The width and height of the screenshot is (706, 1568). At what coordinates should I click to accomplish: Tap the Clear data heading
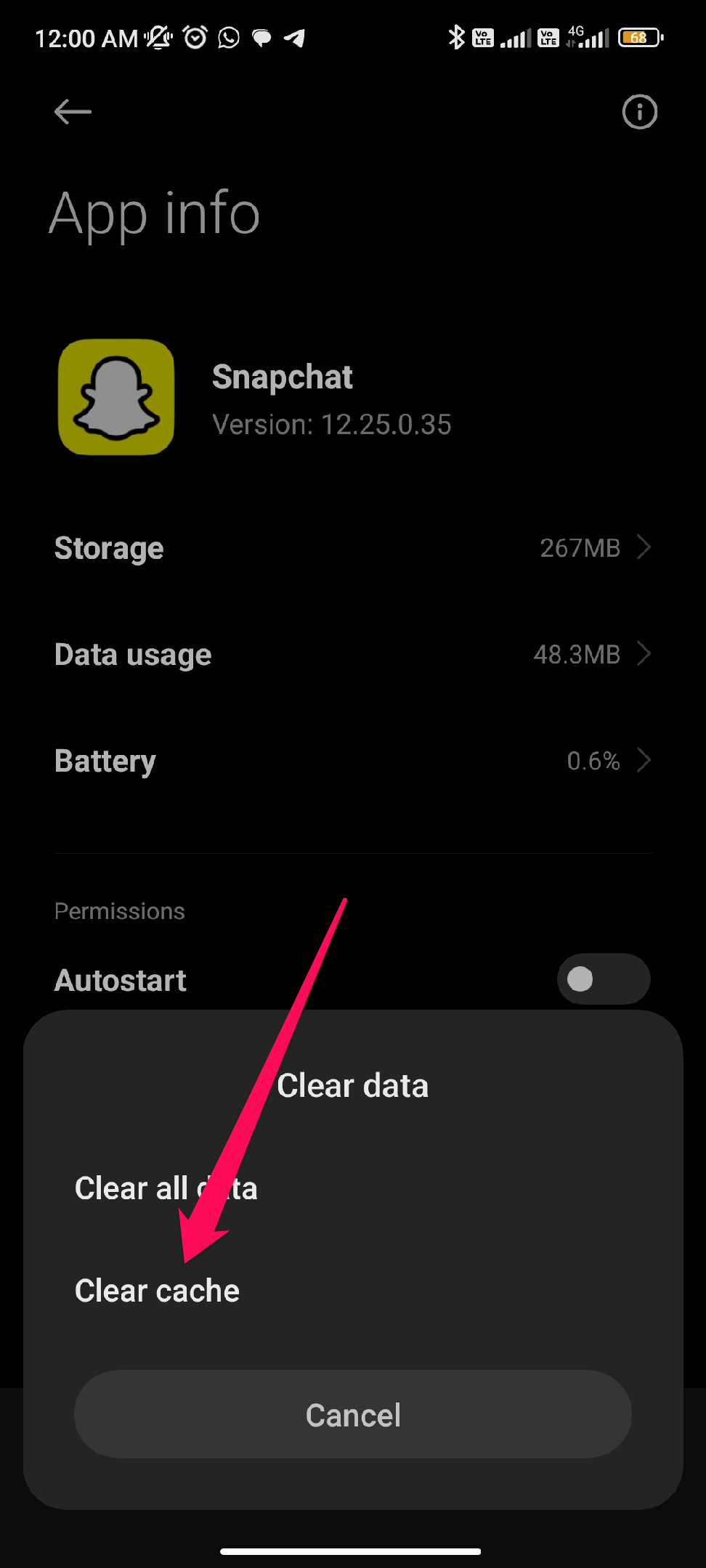352,1085
